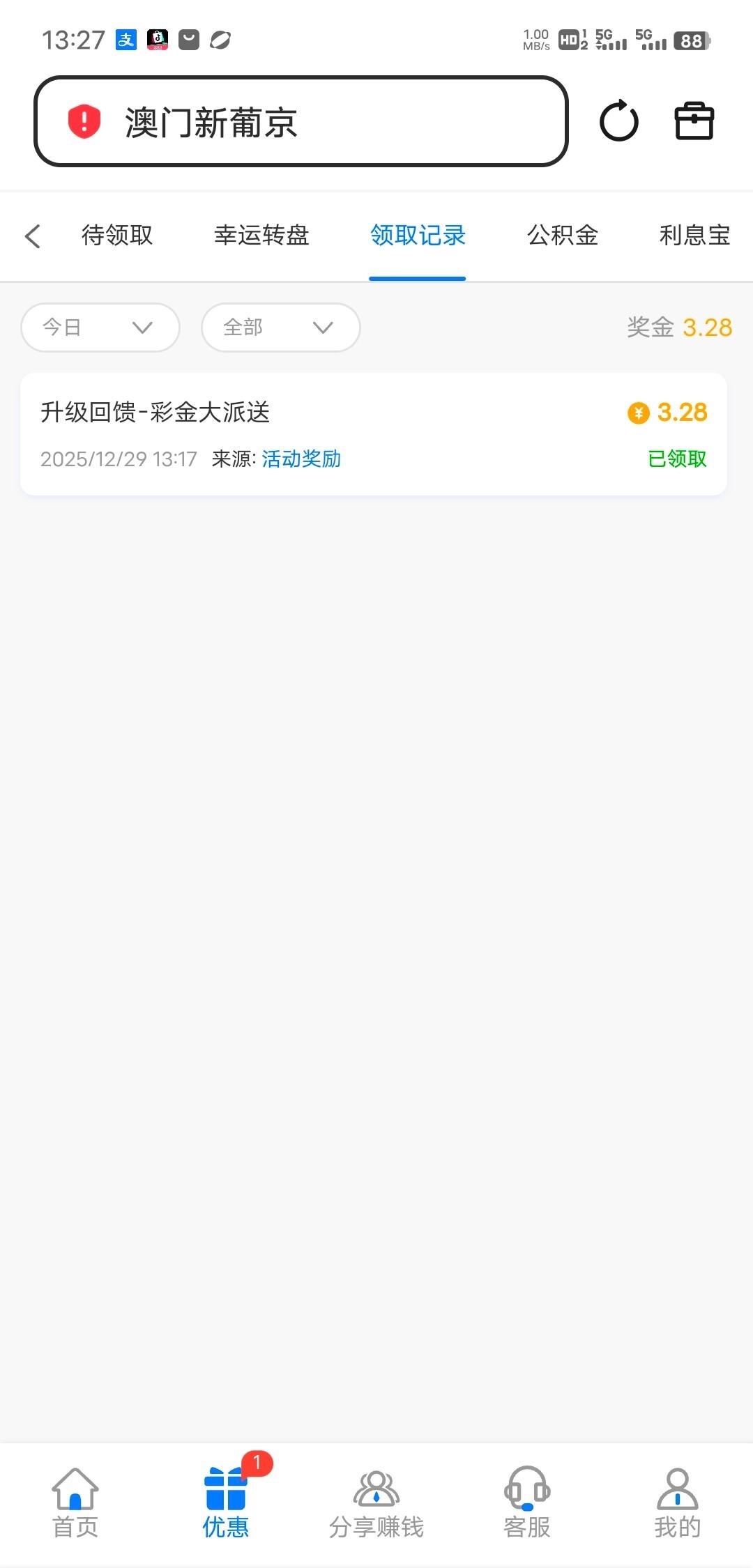Screen dimensions: 753x1568
Task: Tap the 澳门新葡京 address bar
Action: point(300,122)
